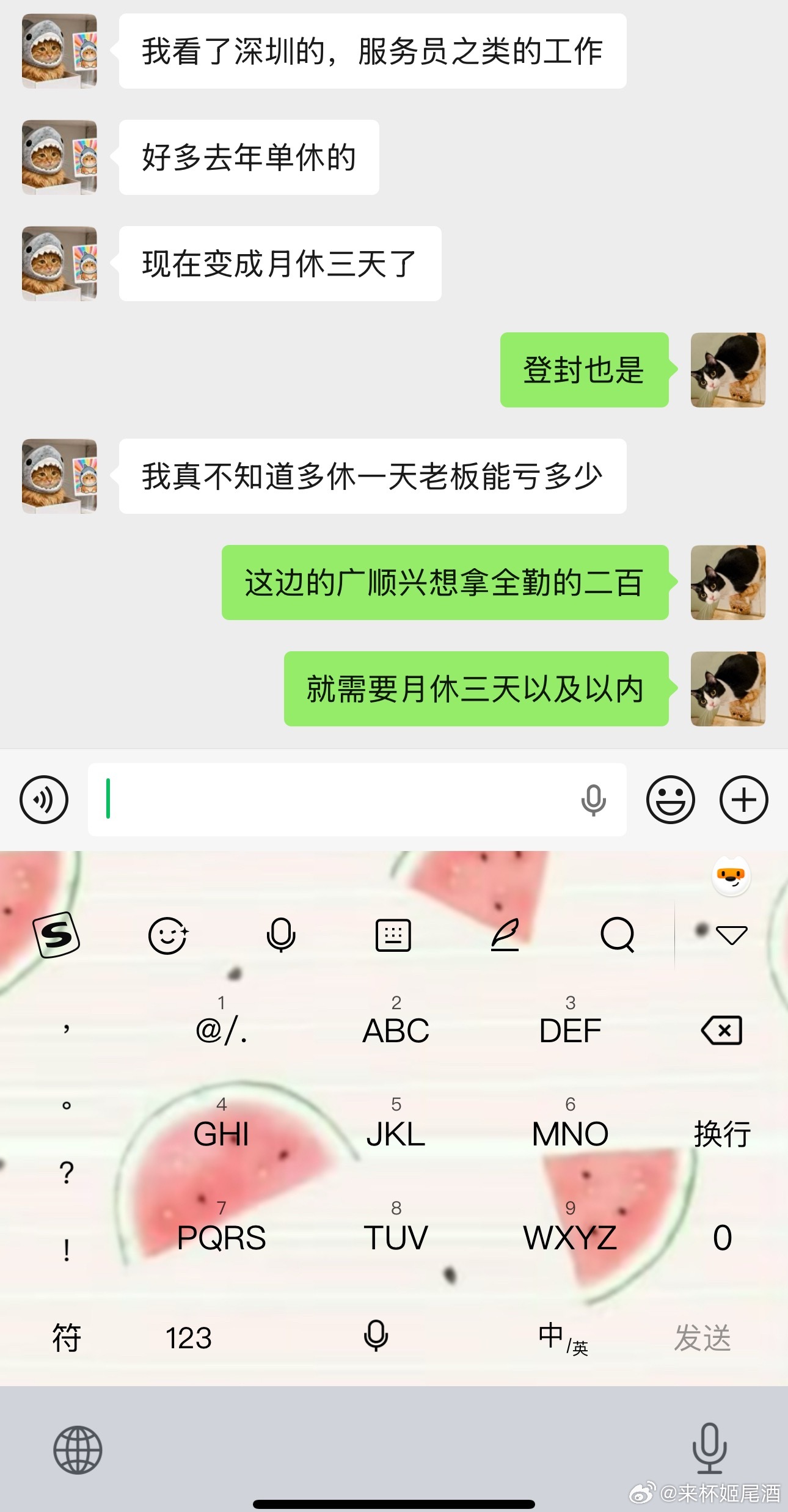
Task: Switch to voice message input mode
Action: [x=44, y=799]
